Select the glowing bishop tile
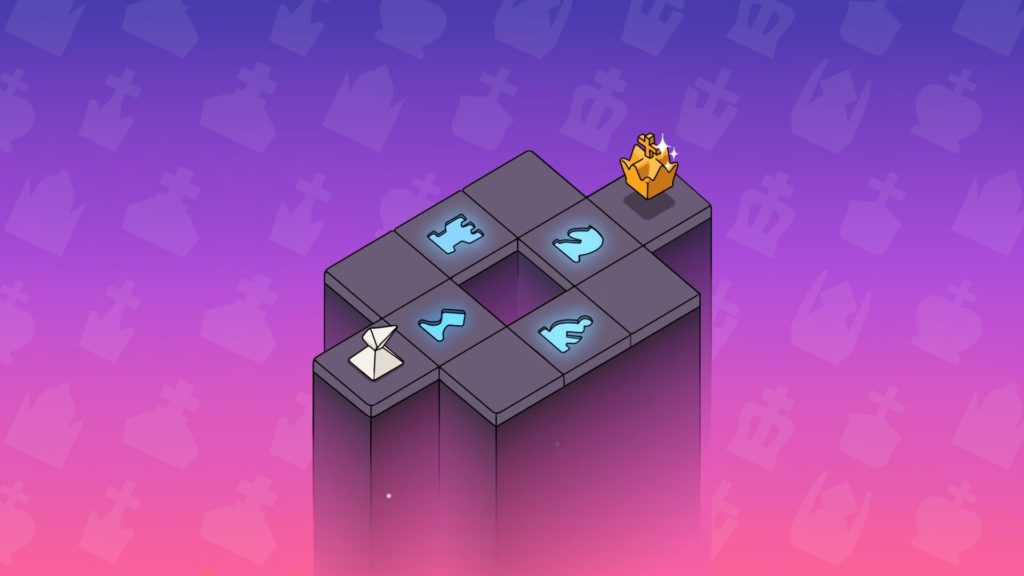The height and width of the screenshot is (576, 1024). point(440,323)
